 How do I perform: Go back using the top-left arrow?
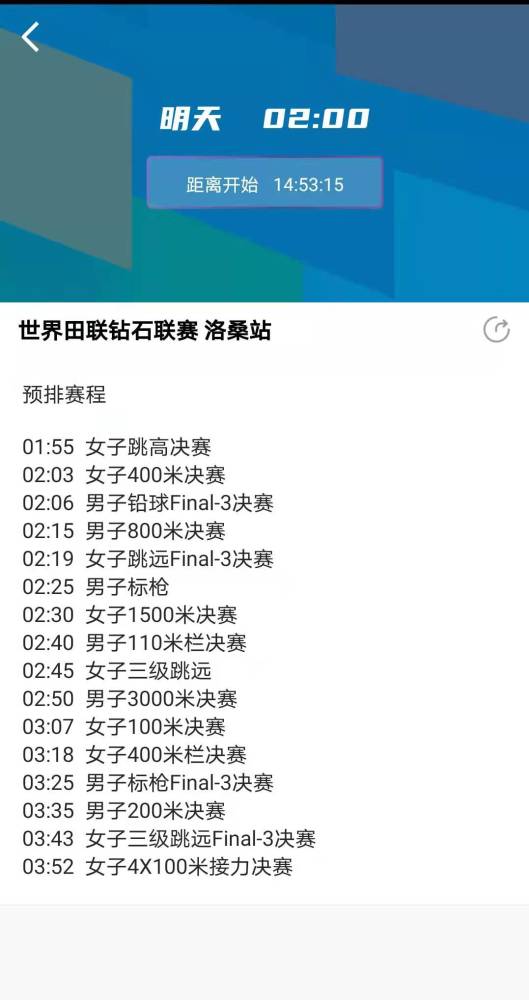tap(30, 36)
